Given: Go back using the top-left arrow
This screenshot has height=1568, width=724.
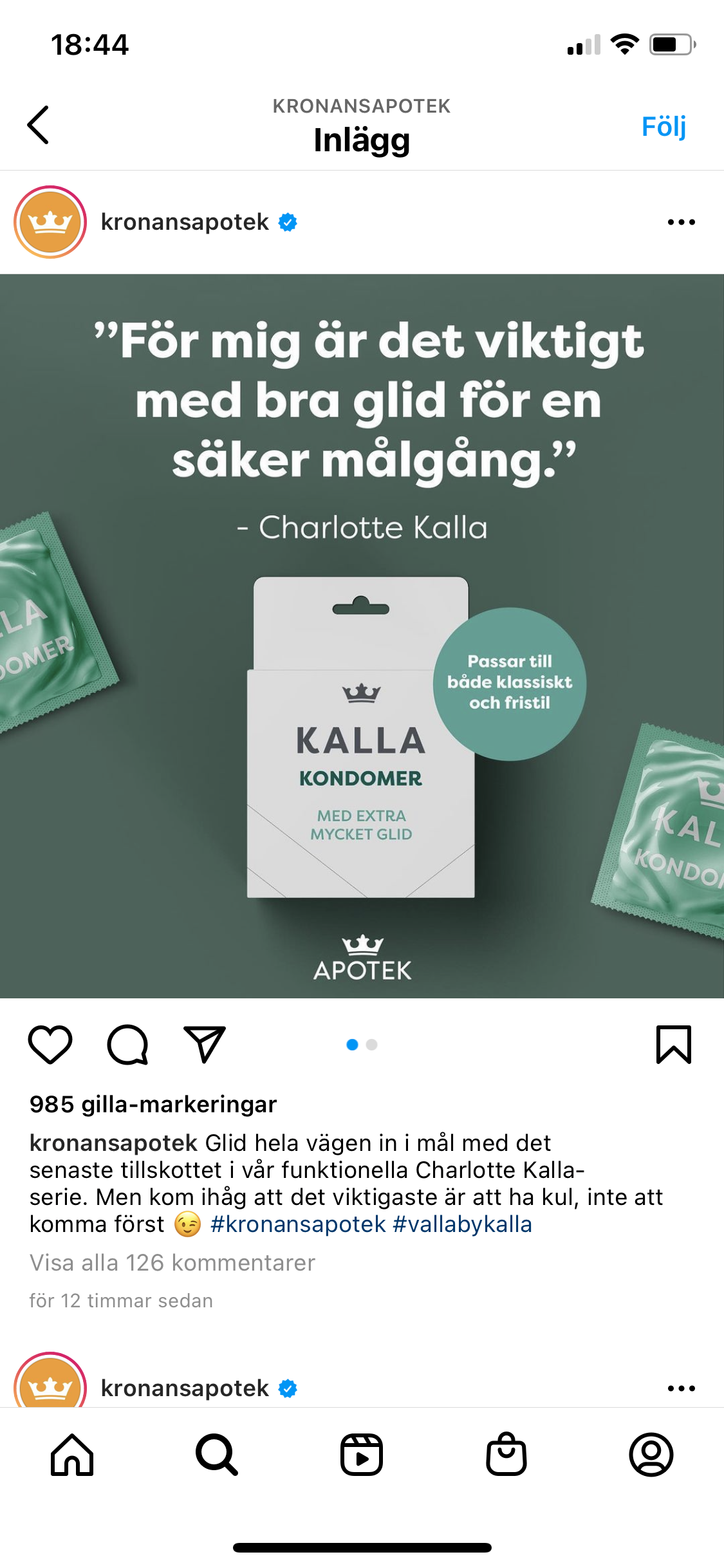Looking at the screenshot, I should click(x=38, y=125).
